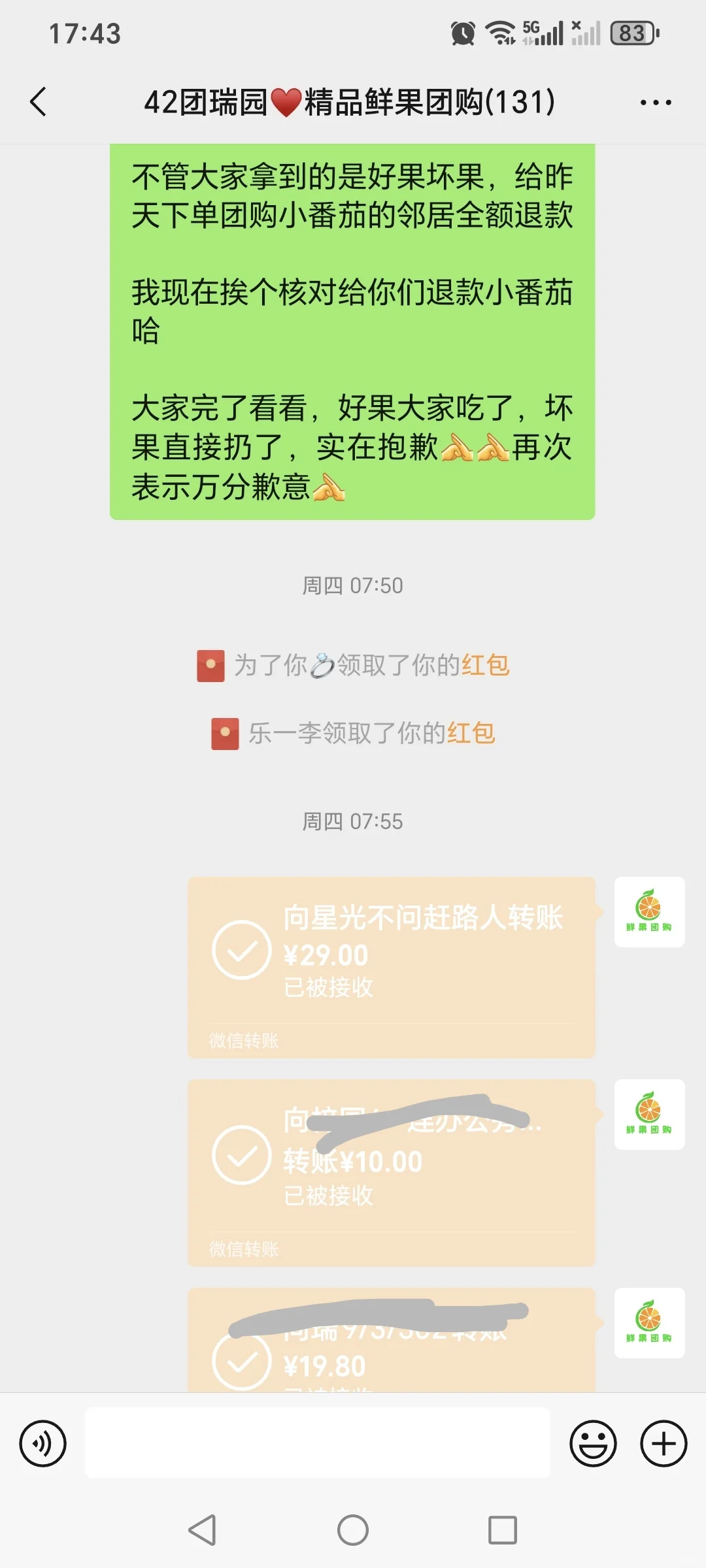
Task: Open the ¥19.80 transfer card
Action: [x=392, y=1340]
